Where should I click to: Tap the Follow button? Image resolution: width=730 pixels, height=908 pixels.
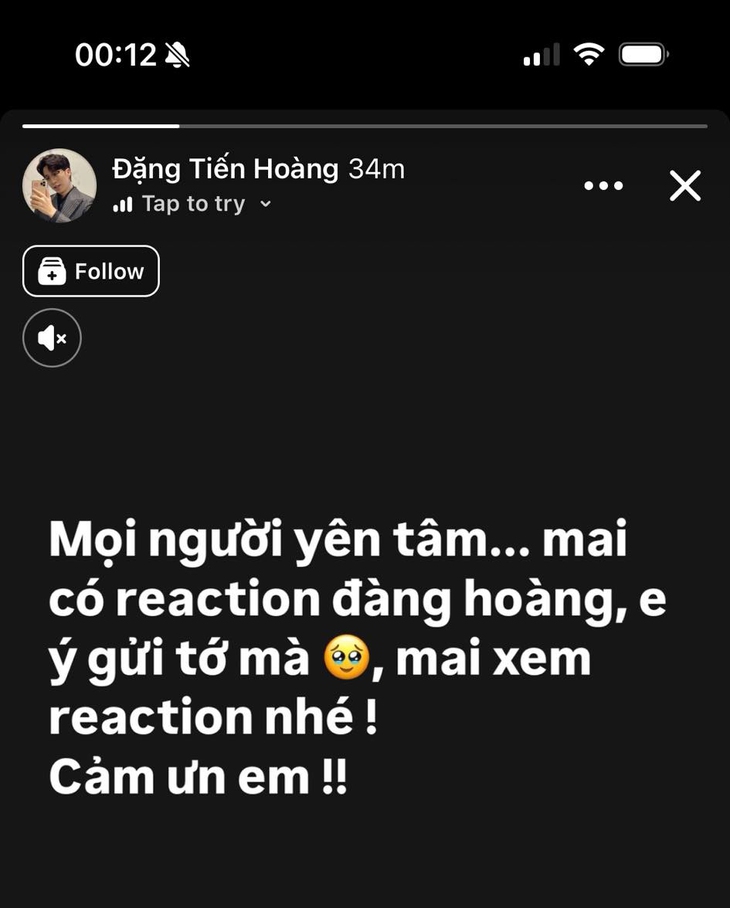click(90, 271)
